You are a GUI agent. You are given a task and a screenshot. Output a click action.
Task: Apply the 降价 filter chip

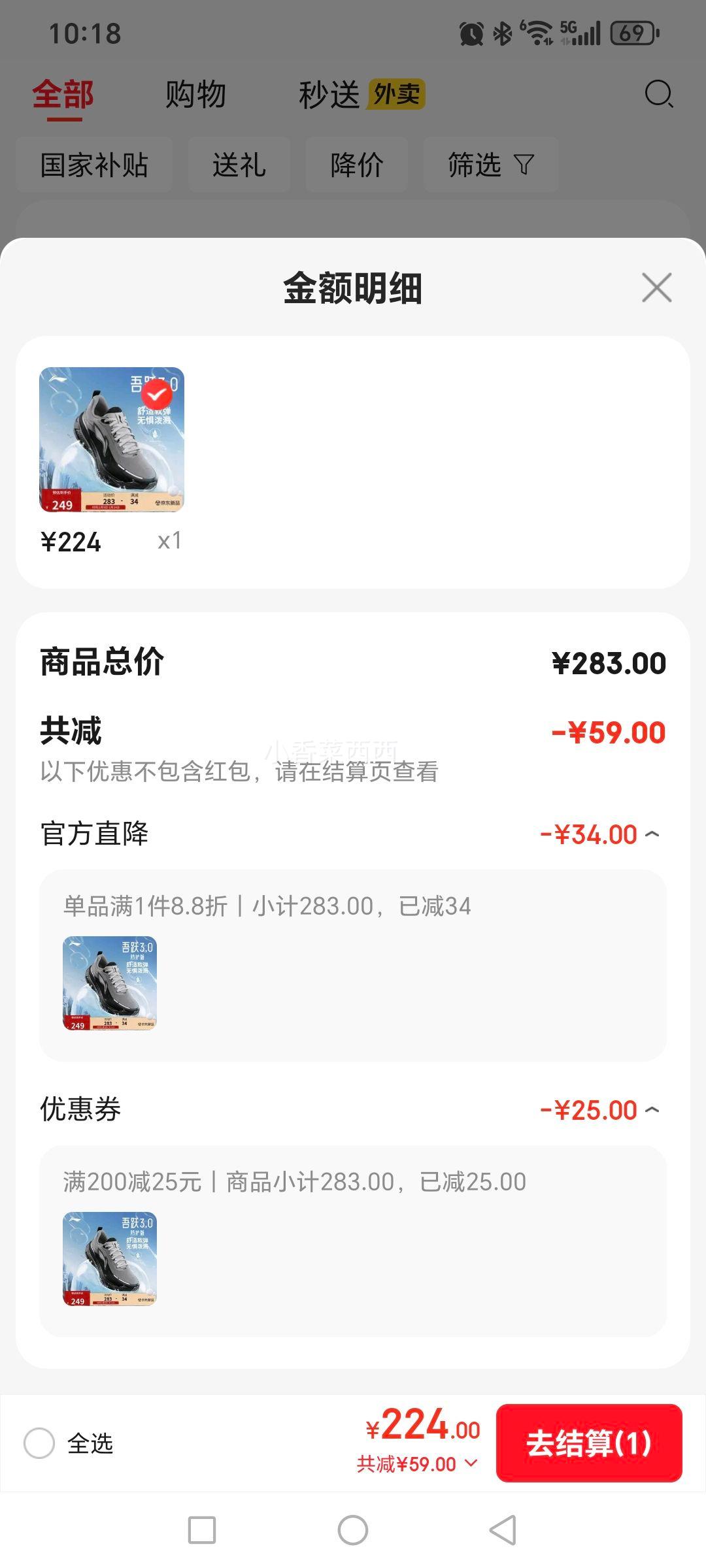[357, 165]
